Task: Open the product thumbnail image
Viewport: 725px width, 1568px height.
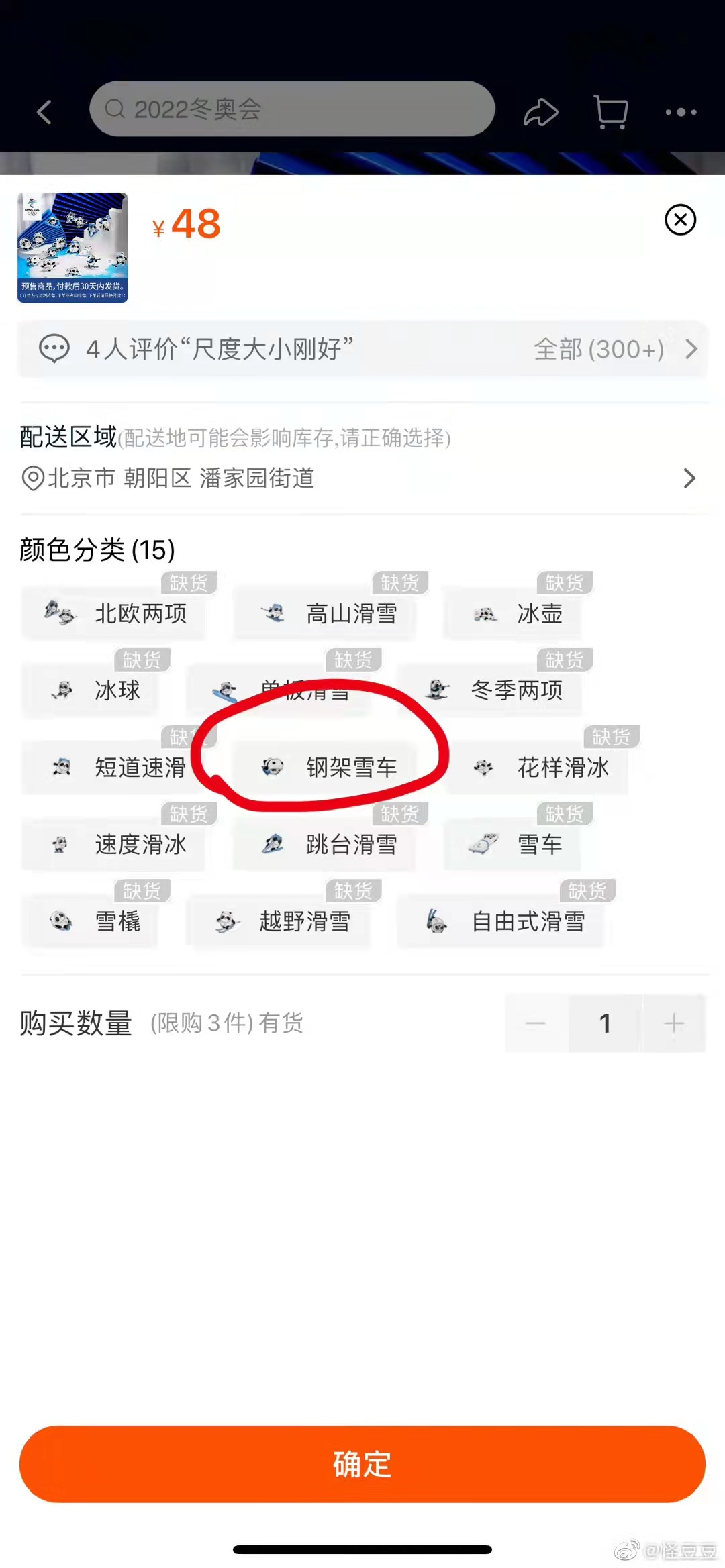Action: (x=72, y=247)
